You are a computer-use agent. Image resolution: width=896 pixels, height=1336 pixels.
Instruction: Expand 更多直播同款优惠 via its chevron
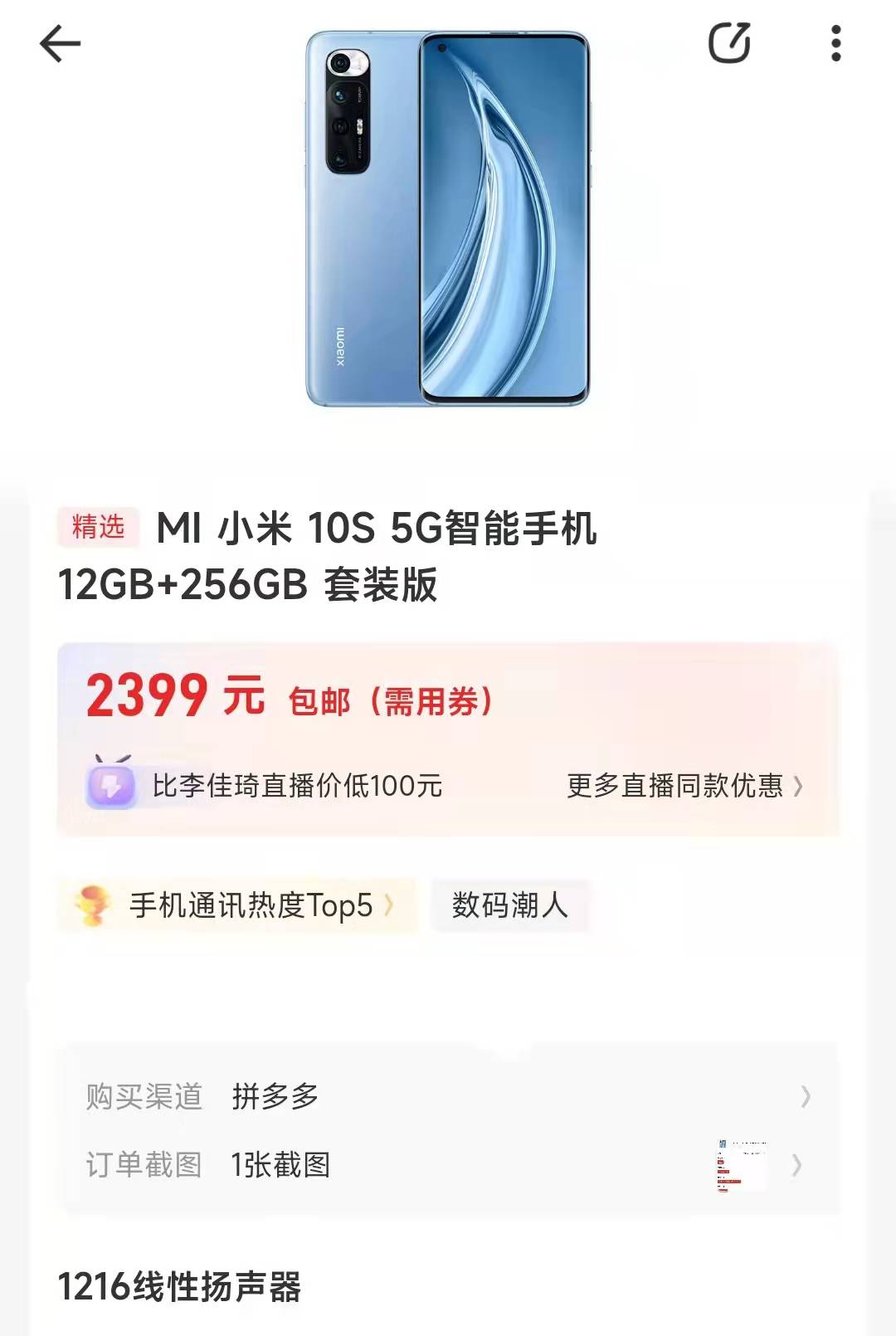798,787
